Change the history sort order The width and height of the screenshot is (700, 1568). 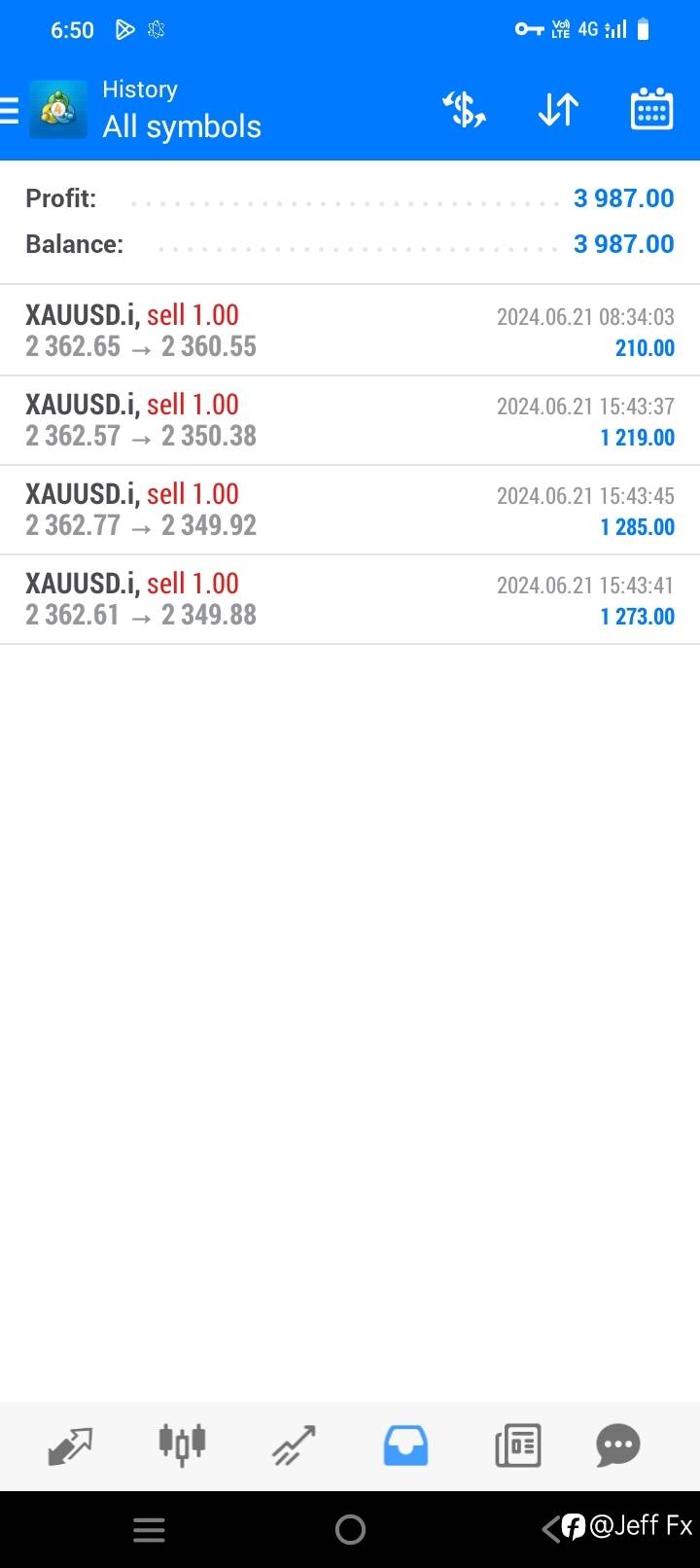[x=558, y=110]
